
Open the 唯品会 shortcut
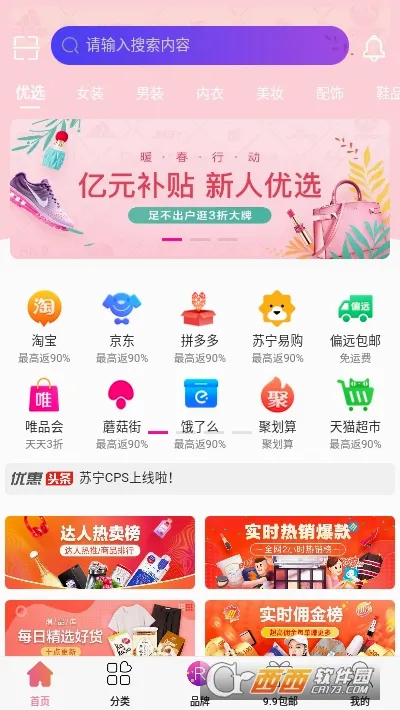coord(44,413)
